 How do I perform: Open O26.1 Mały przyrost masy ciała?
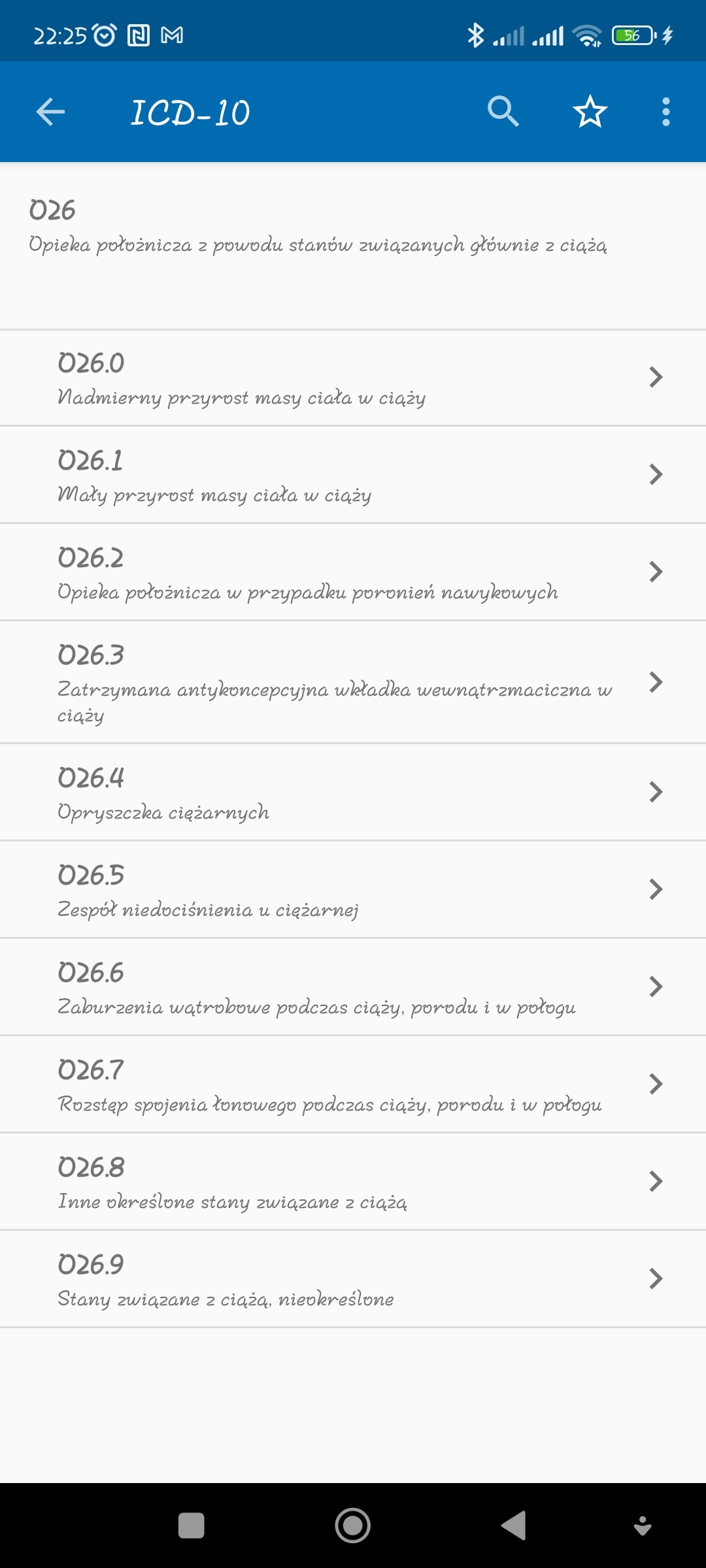tap(353, 475)
